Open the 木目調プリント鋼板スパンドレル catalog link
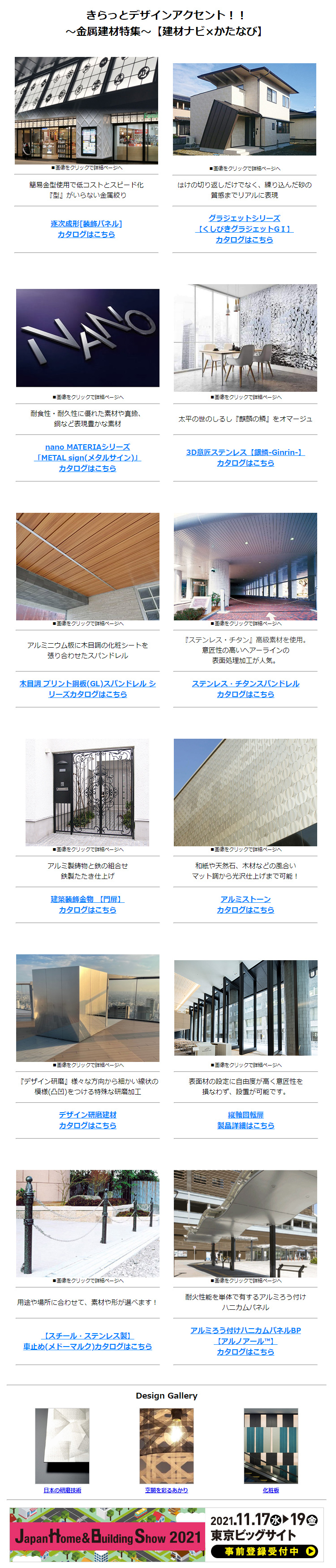Image resolution: width=336 pixels, height=1568 pixels. [x=87, y=689]
